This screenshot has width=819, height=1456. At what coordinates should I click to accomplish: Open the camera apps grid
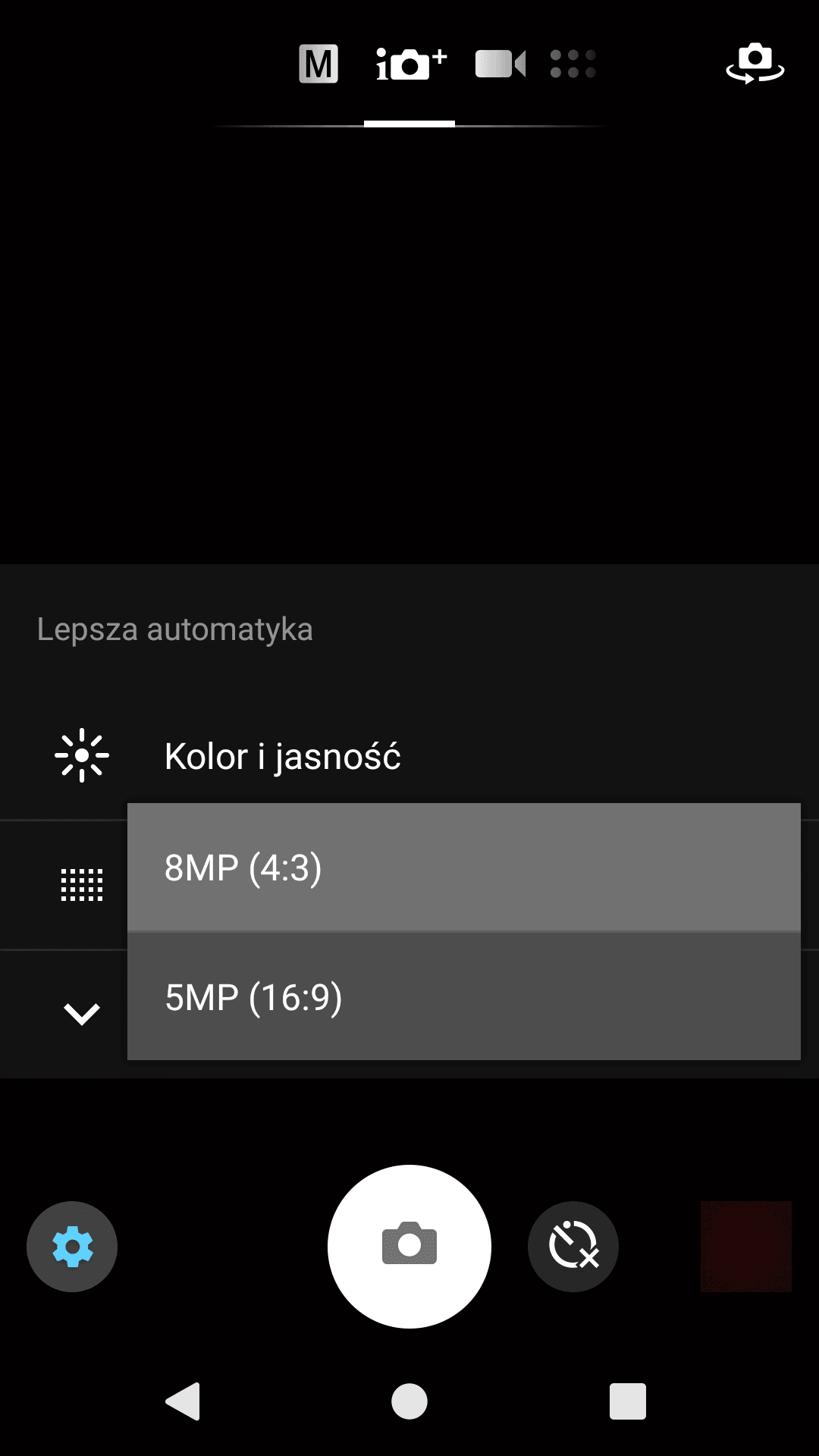click(573, 64)
